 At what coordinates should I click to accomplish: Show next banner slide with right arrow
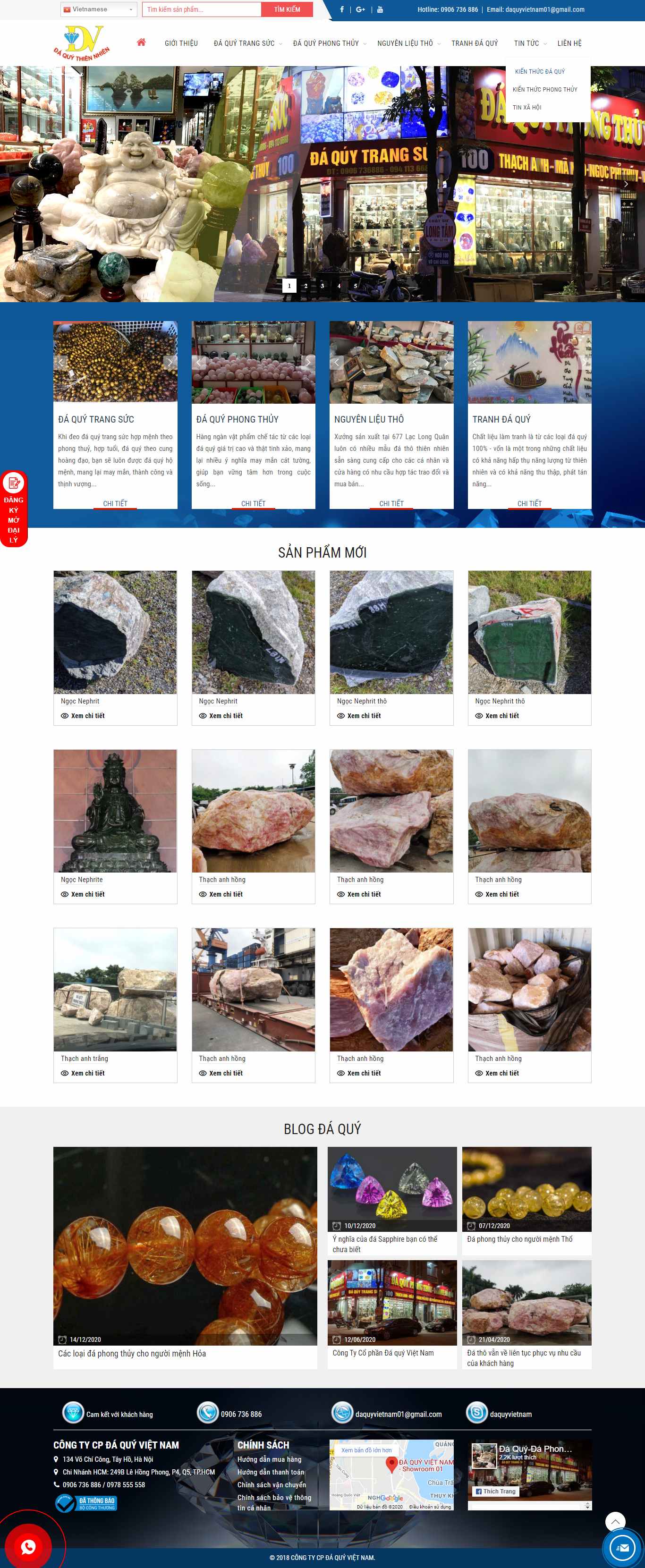pos(626,183)
